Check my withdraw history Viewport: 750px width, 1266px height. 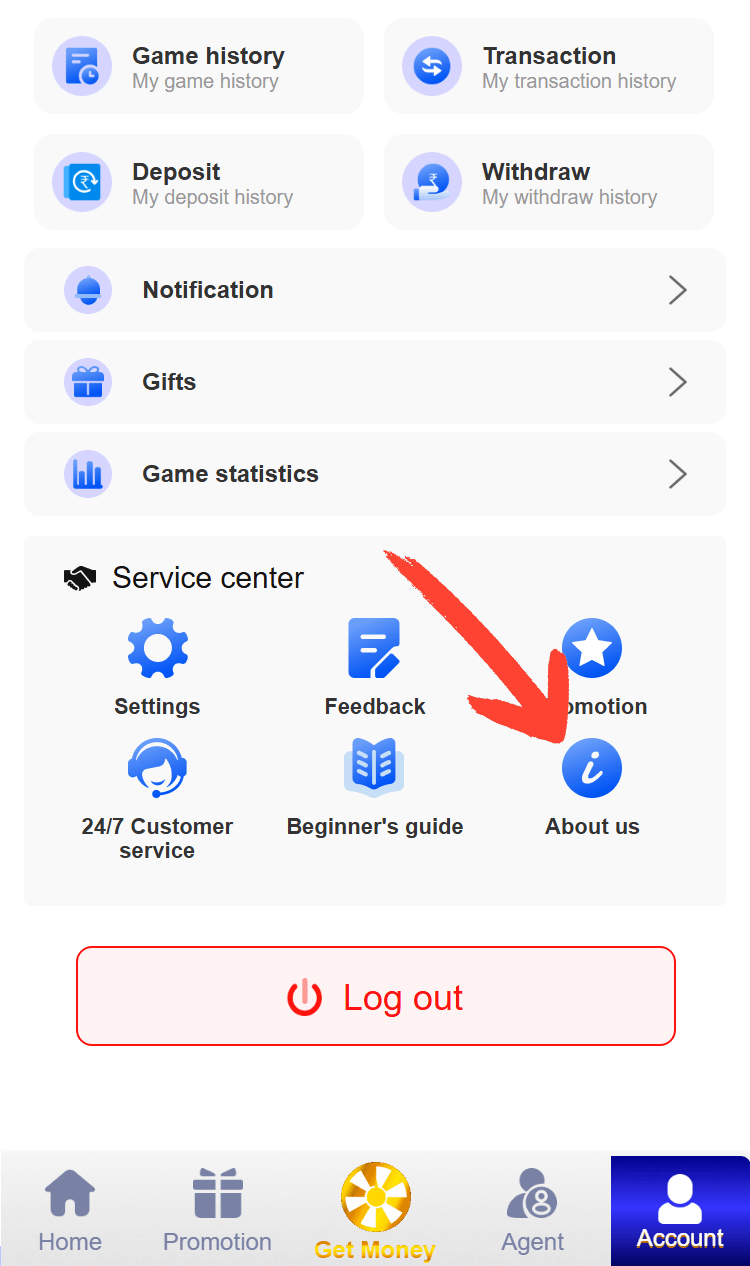548,182
